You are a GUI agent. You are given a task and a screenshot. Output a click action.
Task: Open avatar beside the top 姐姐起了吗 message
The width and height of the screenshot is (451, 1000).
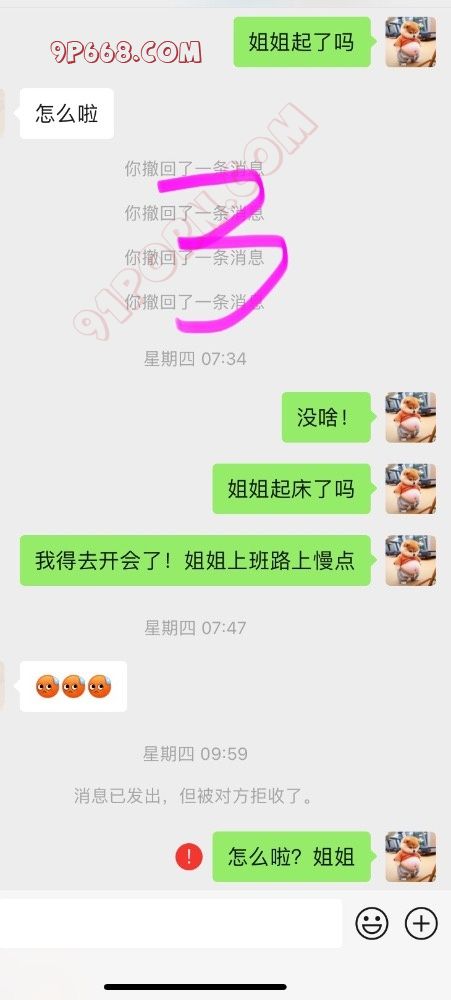pos(411,42)
